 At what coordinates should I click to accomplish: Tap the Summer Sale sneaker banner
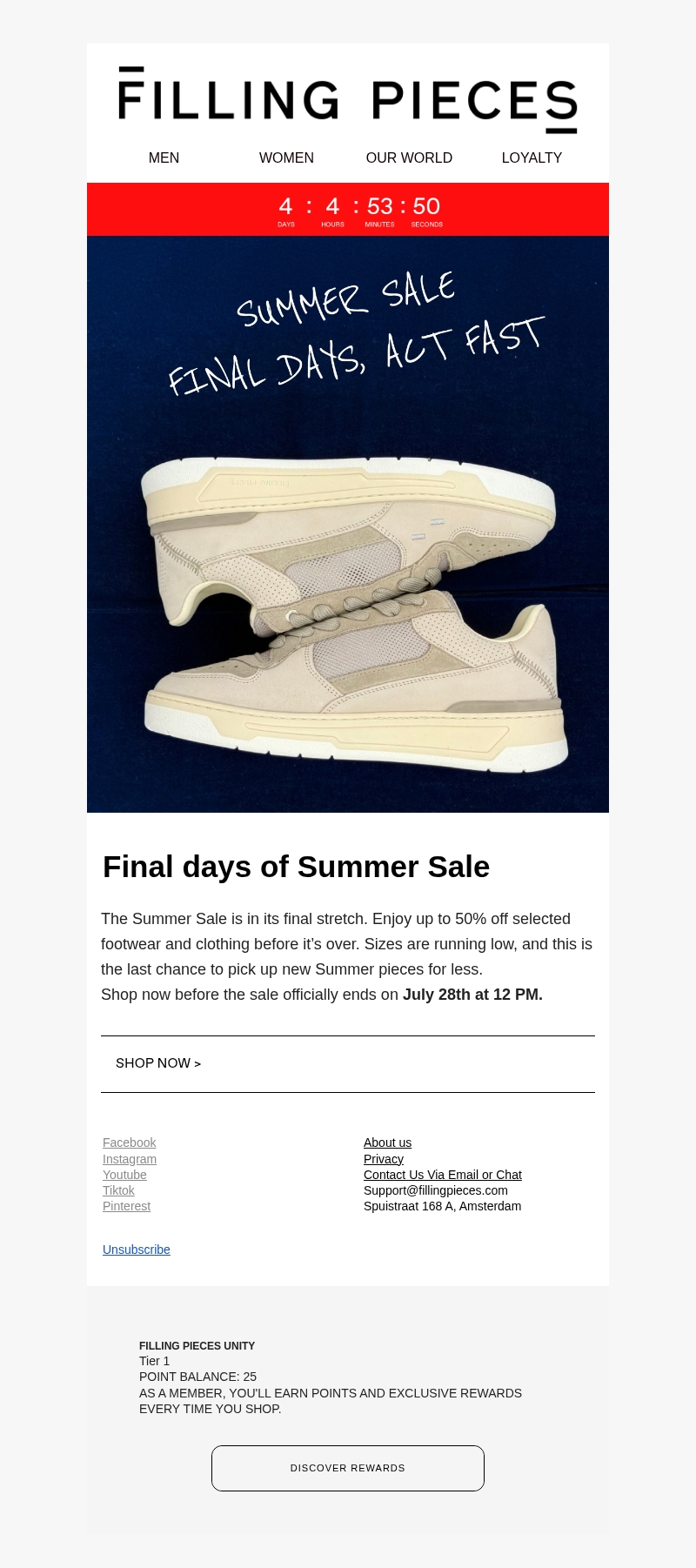click(x=348, y=524)
